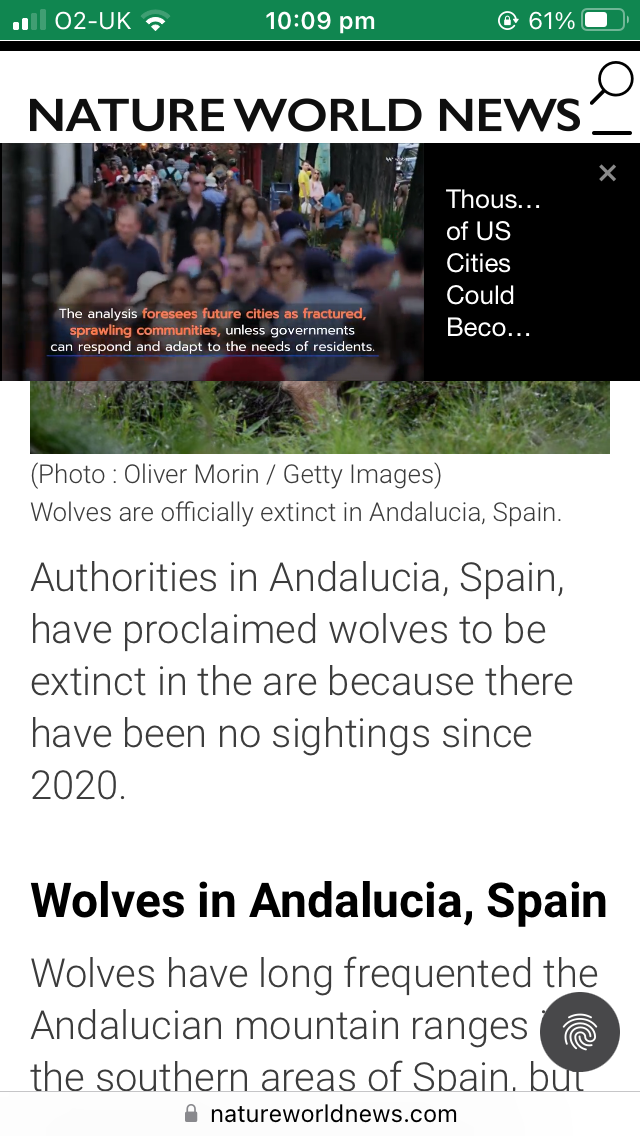
Task: Tap the fingerprint privacy button
Action: 580,1032
